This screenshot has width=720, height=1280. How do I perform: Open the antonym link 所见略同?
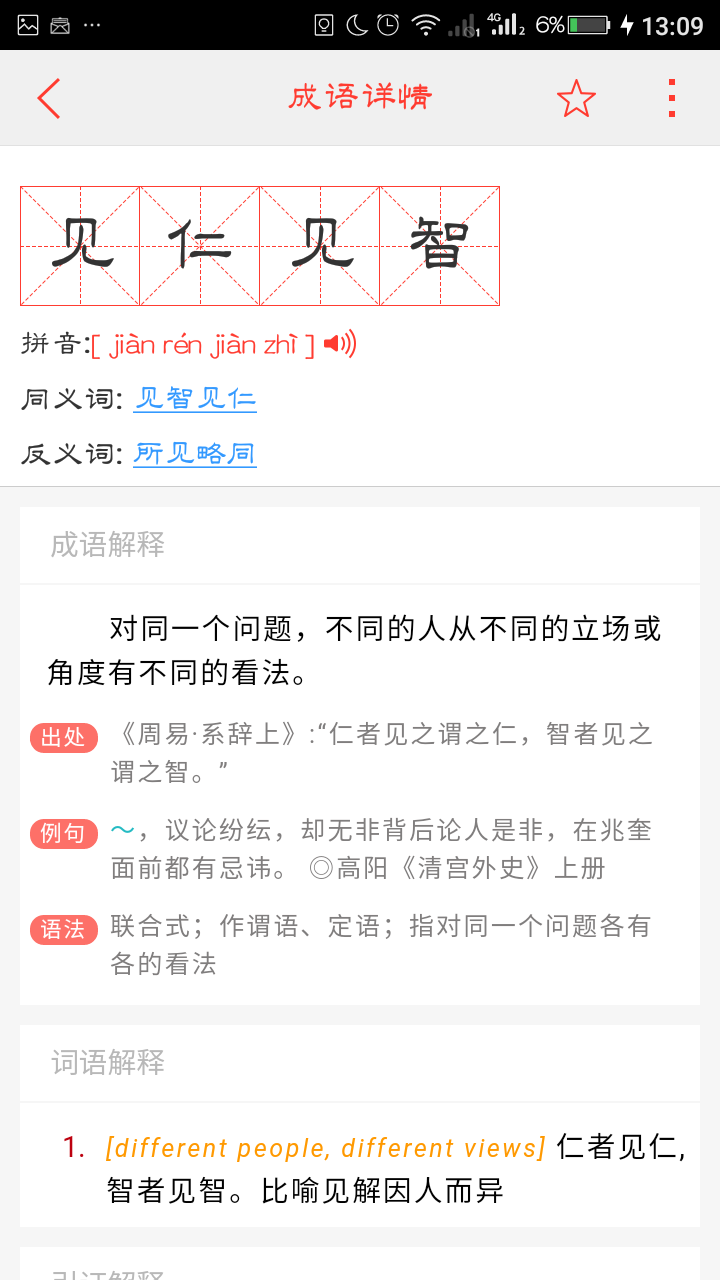tap(194, 453)
